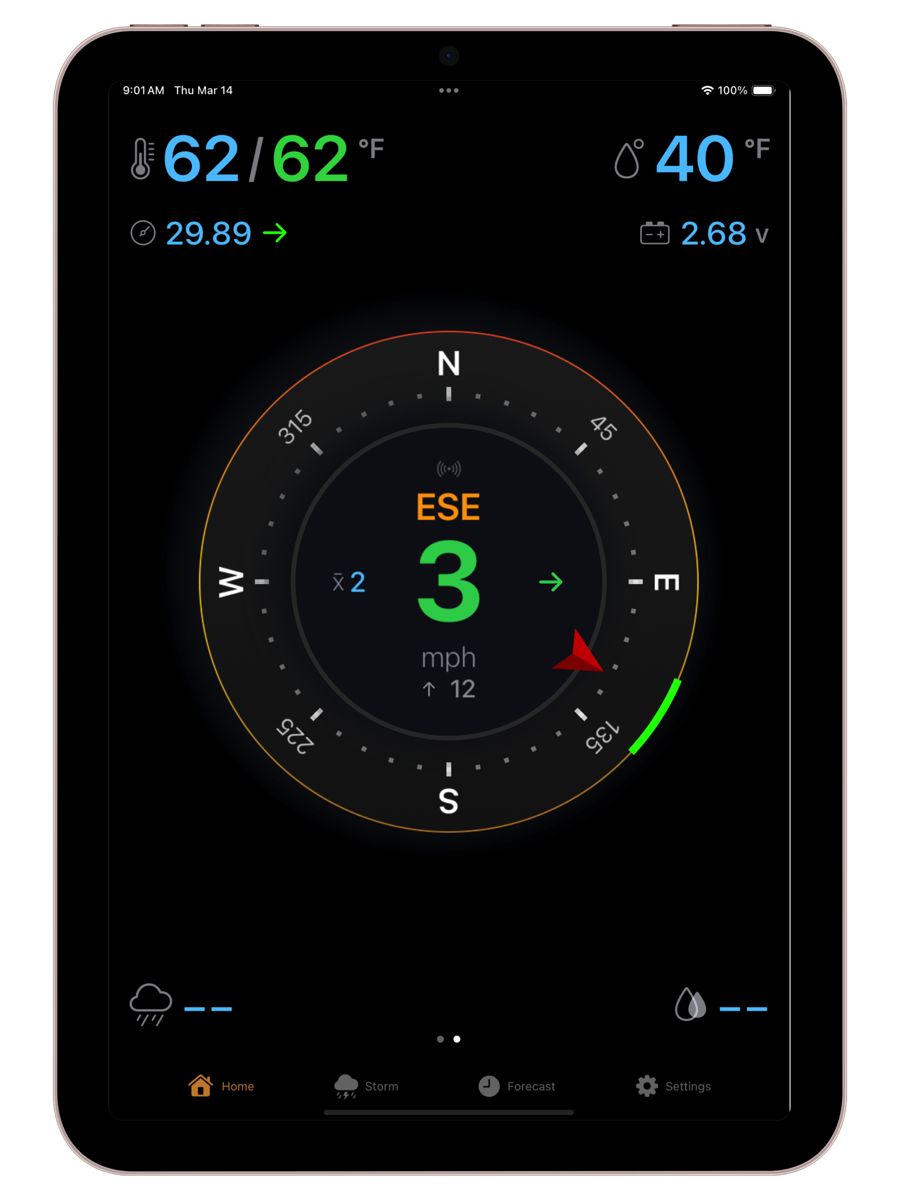This screenshot has width=900, height=1200.
Task: Click the battery voltage icon
Action: tap(655, 233)
